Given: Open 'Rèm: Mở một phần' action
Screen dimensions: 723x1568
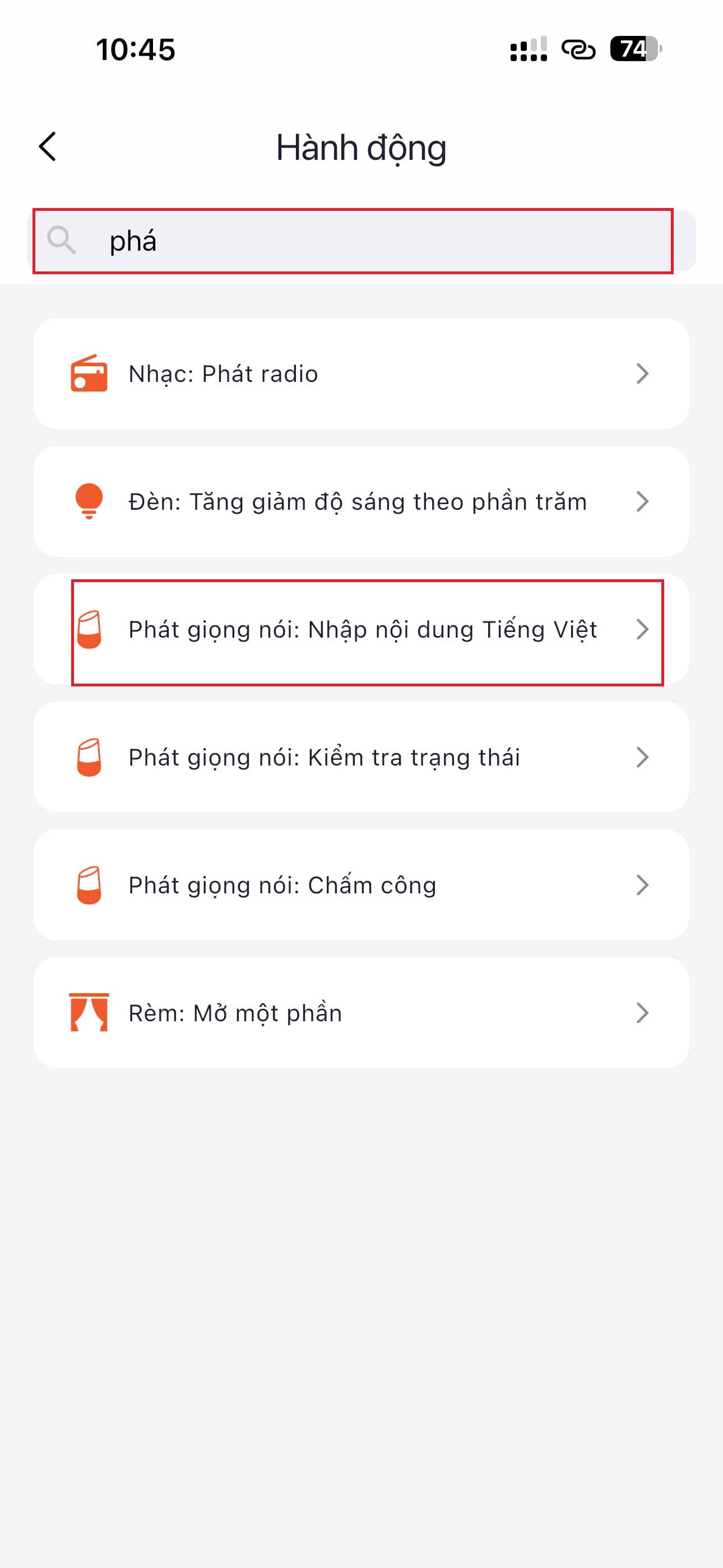Looking at the screenshot, I should pos(361,1013).
